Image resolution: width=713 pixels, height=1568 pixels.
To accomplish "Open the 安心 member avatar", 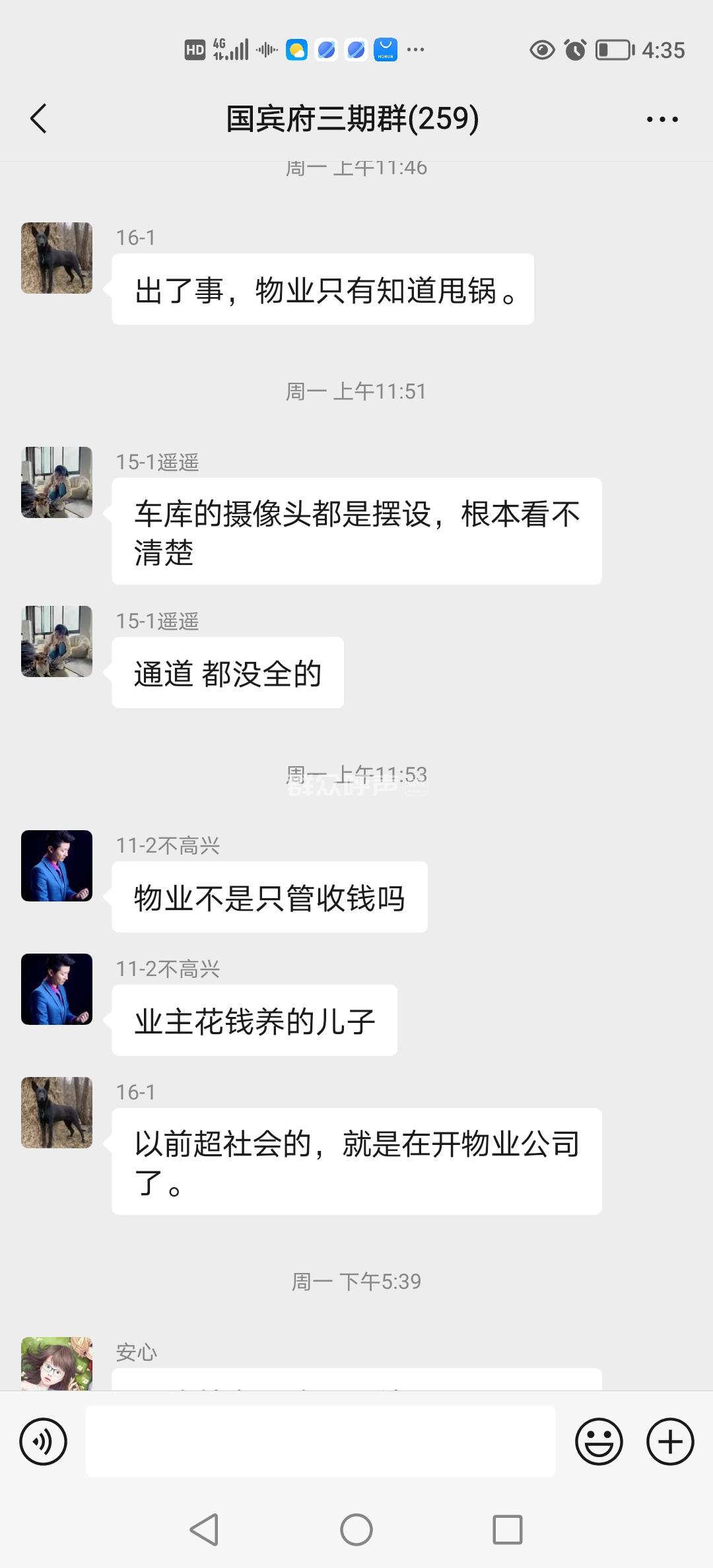I will tap(57, 1363).
